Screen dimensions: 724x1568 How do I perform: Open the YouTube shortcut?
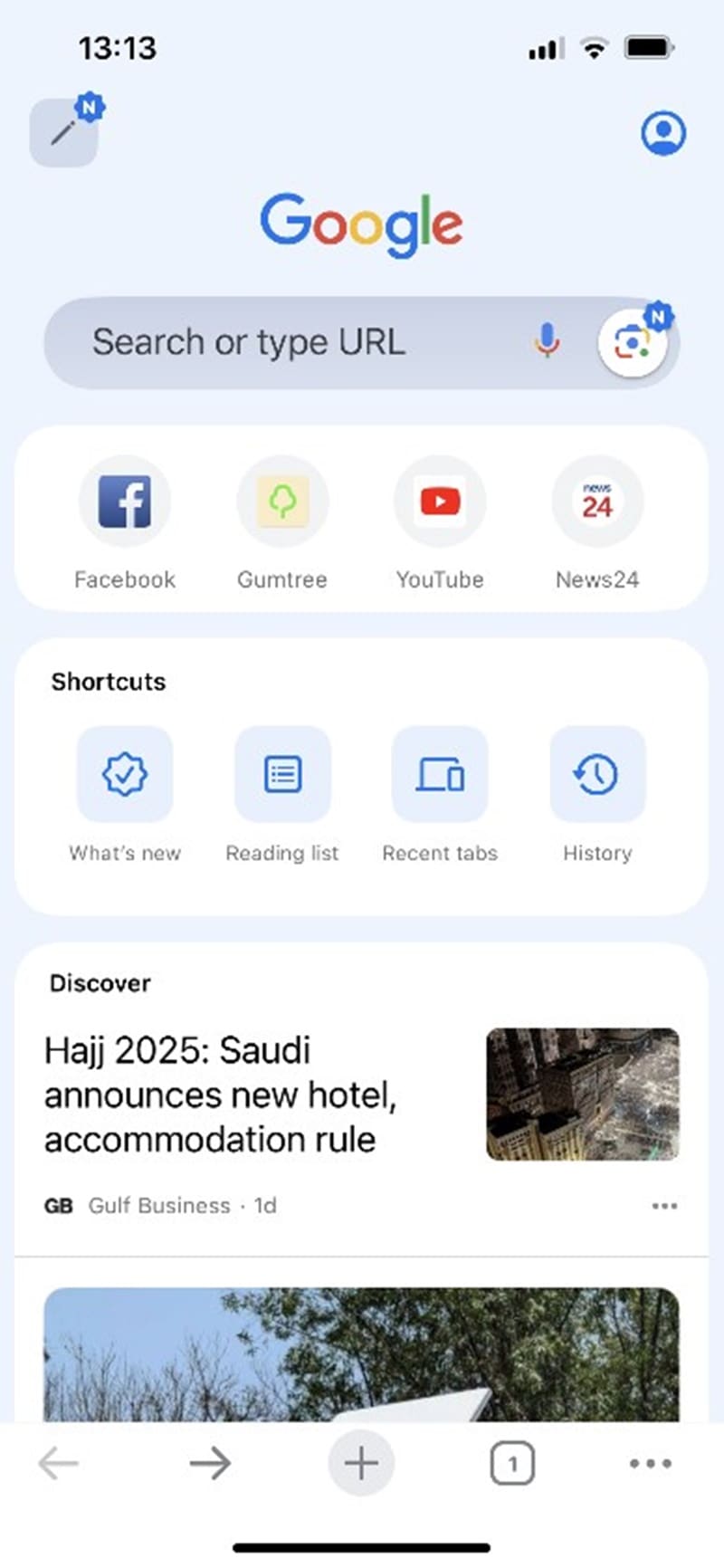(440, 502)
